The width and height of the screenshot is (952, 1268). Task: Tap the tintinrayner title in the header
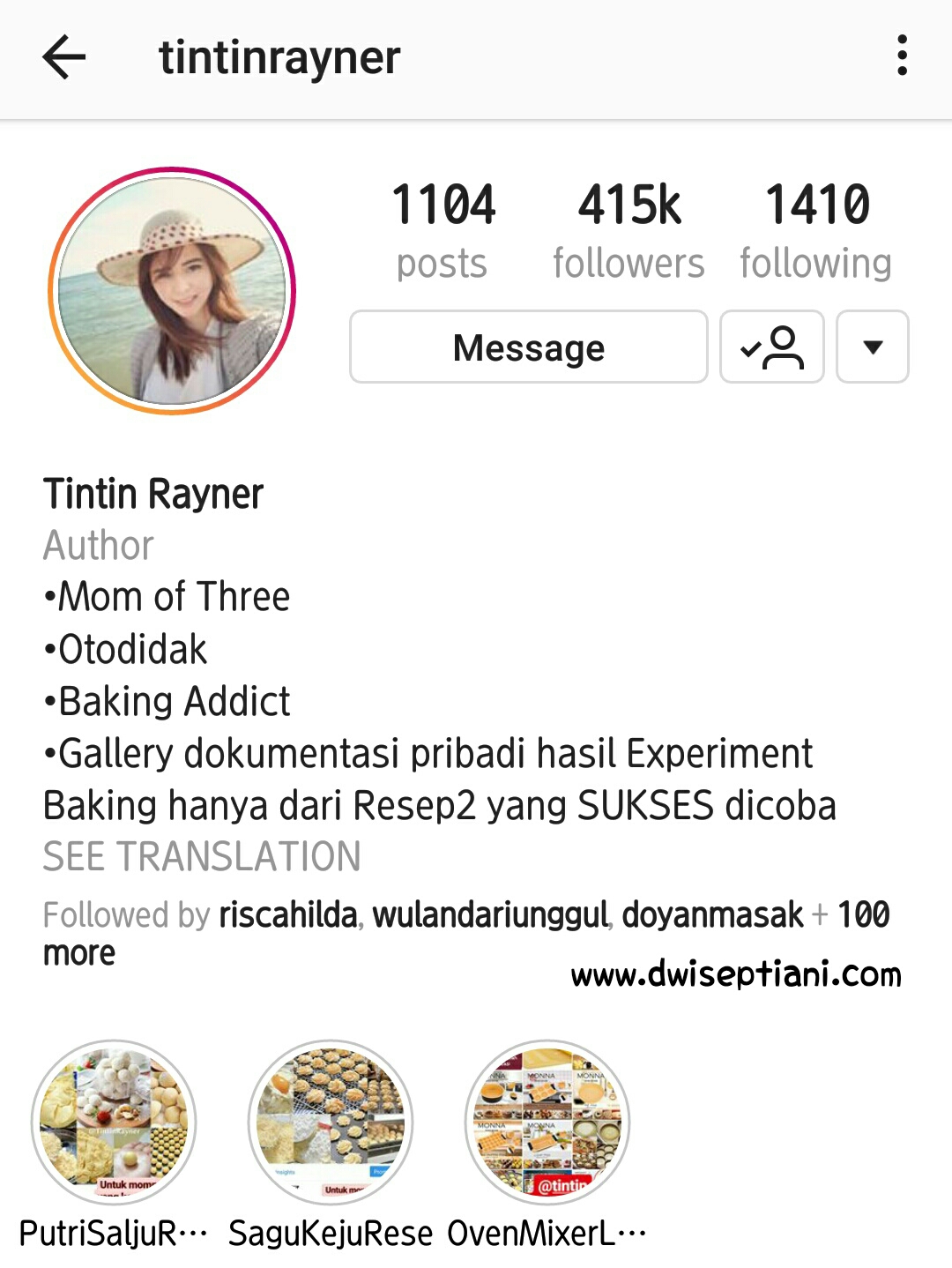278,58
